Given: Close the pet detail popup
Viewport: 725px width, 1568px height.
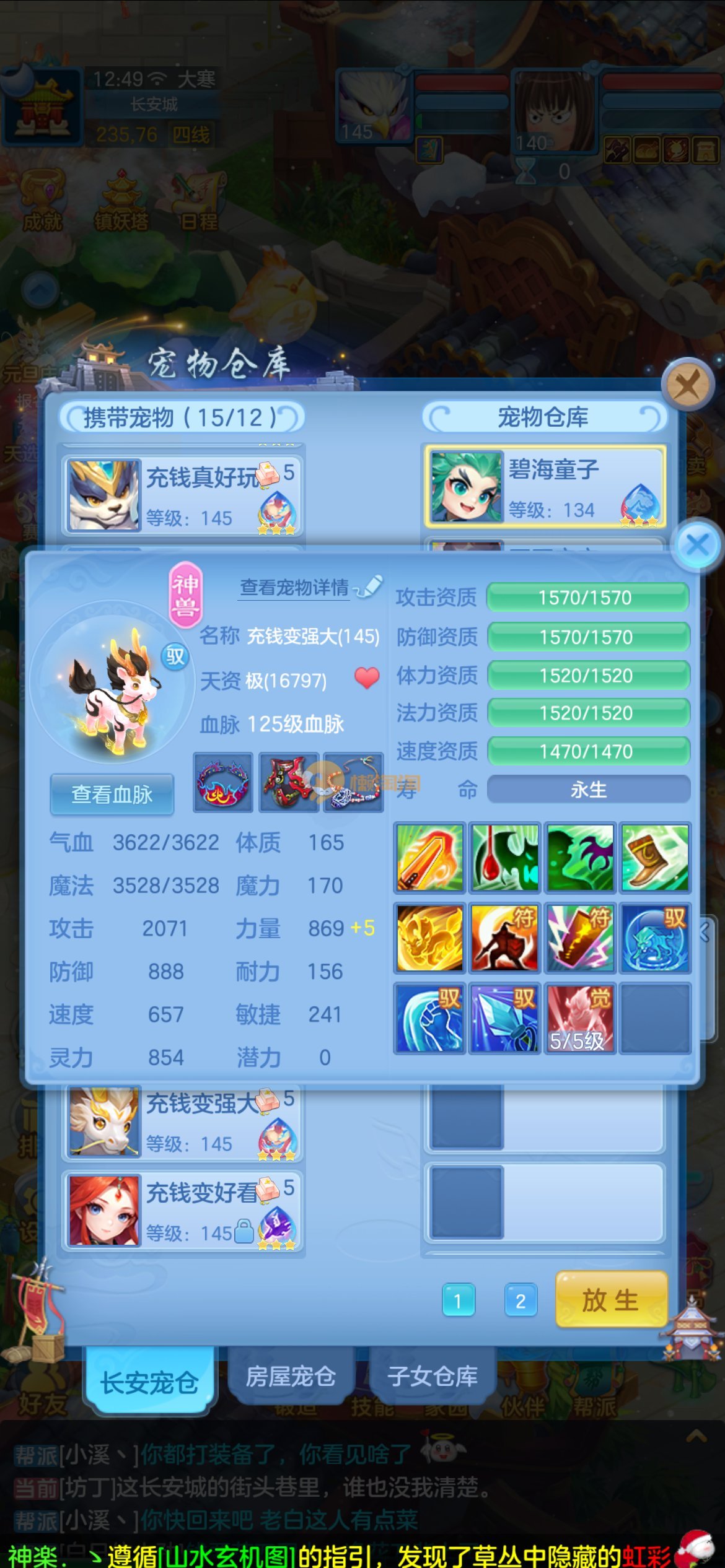Looking at the screenshot, I should (698, 546).
